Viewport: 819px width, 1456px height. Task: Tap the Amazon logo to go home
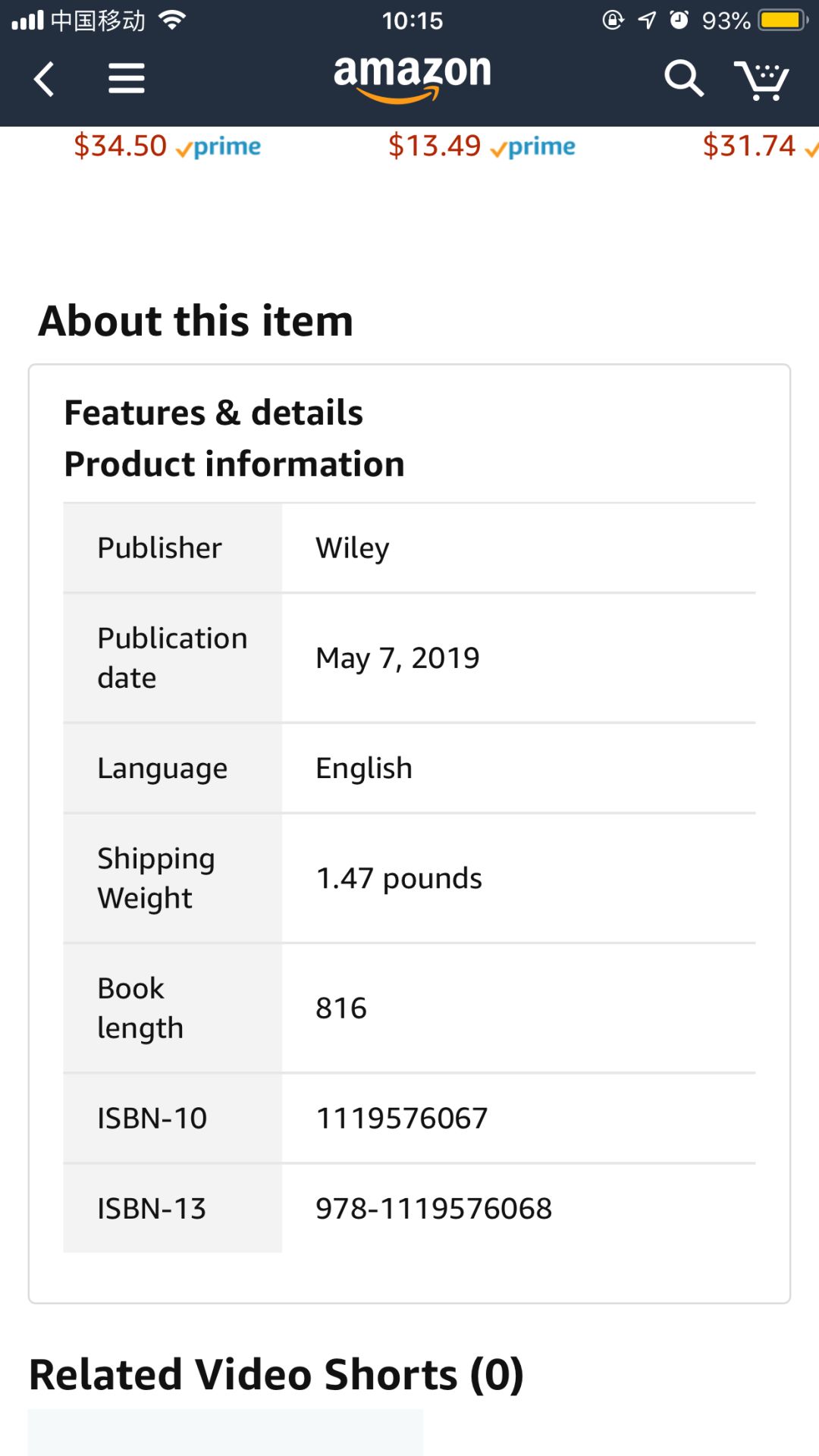[x=413, y=79]
